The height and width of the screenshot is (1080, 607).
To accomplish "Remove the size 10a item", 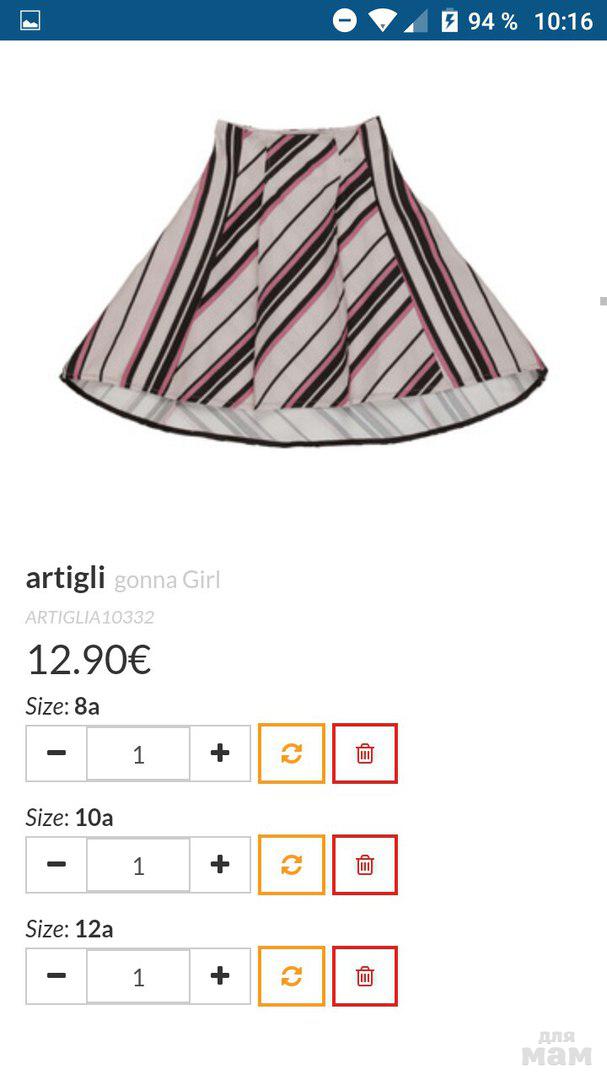I will tap(365, 864).
